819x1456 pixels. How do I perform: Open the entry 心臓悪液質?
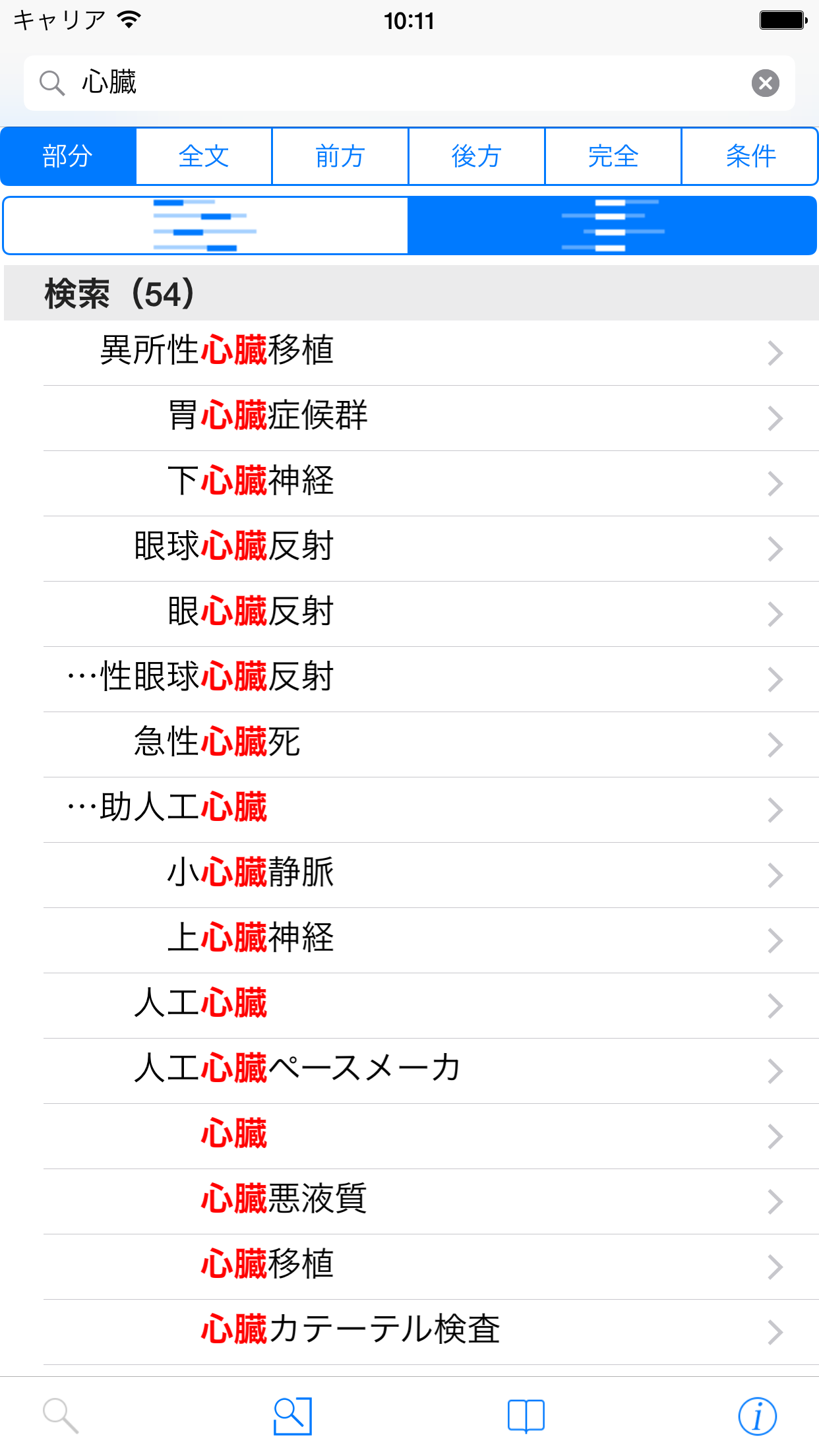pos(409,1199)
